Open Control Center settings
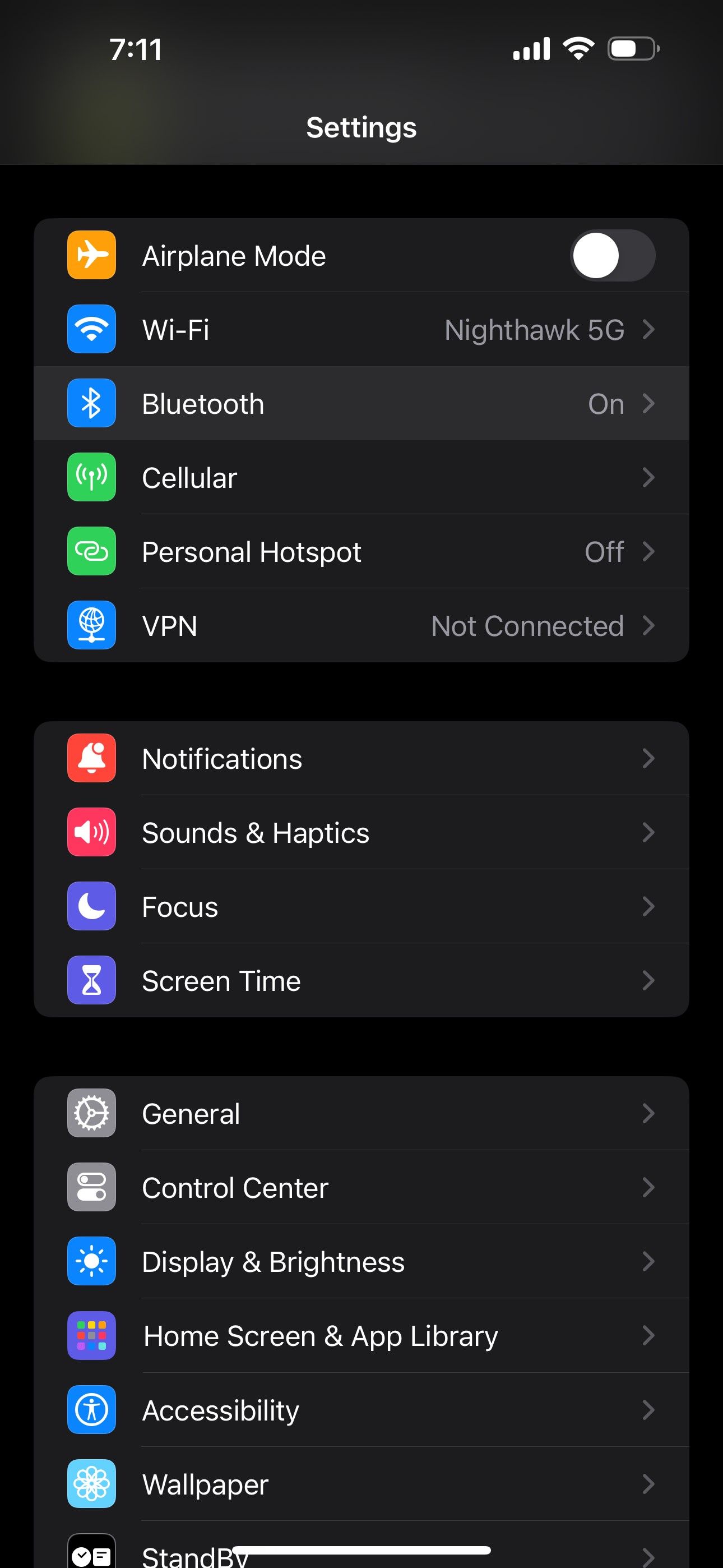Screen dimensions: 723x1568 click(x=361, y=1188)
